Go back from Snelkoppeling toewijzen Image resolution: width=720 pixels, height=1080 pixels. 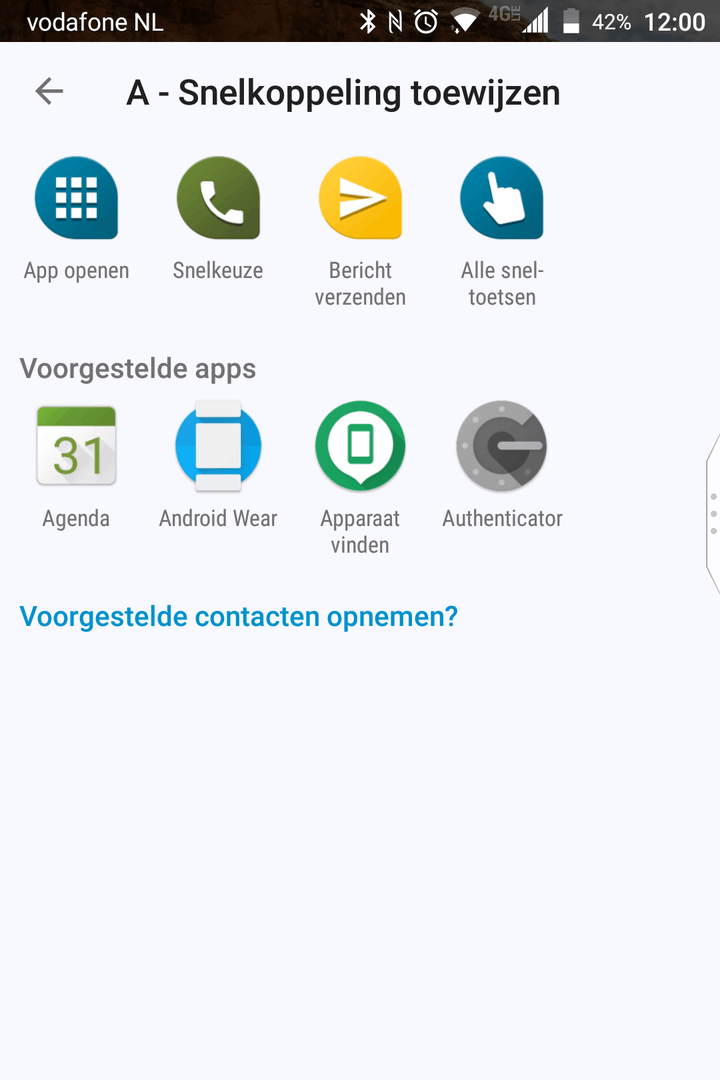pos(49,92)
